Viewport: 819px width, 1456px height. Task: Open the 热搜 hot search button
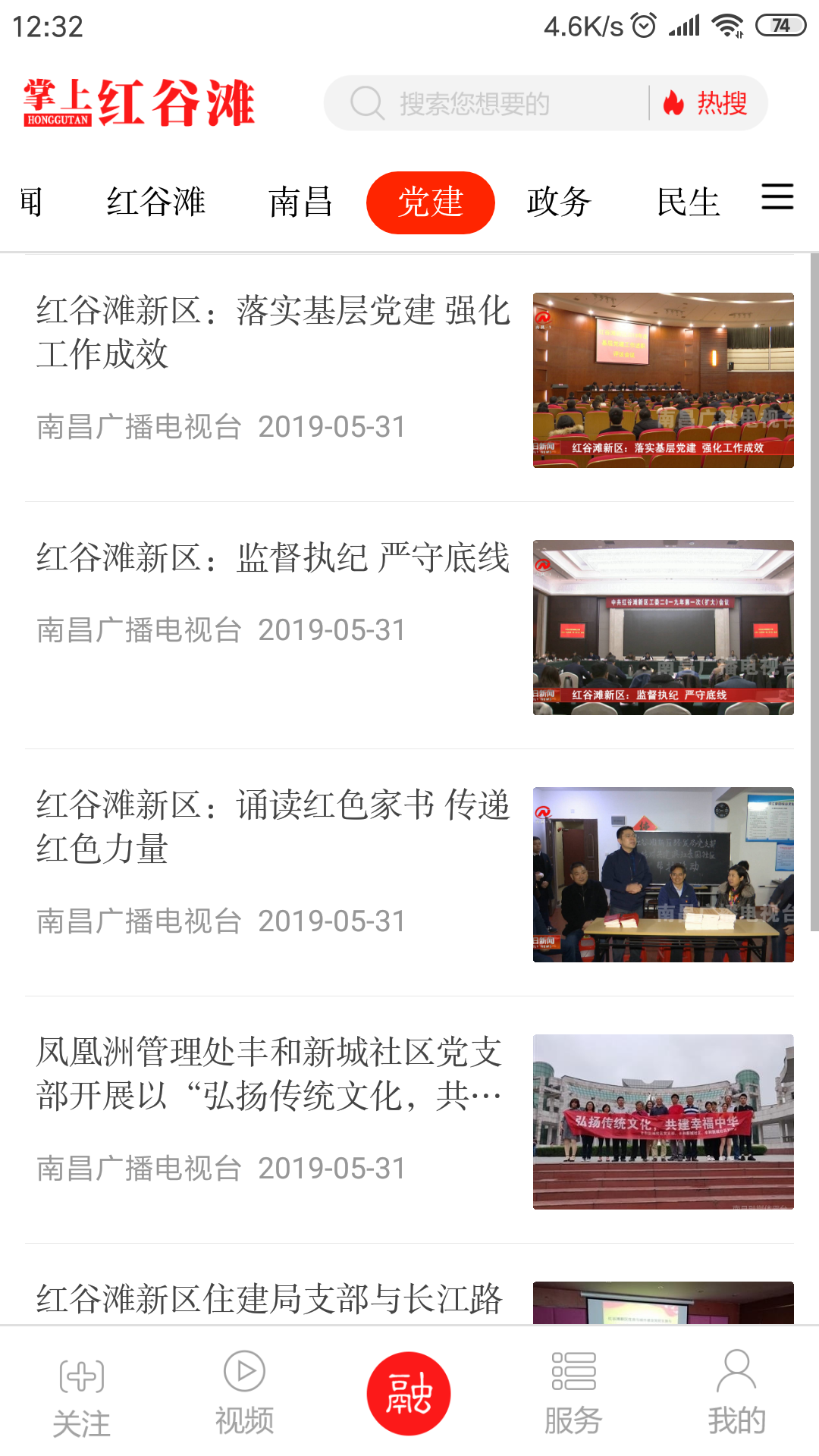[x=719, y=102]
